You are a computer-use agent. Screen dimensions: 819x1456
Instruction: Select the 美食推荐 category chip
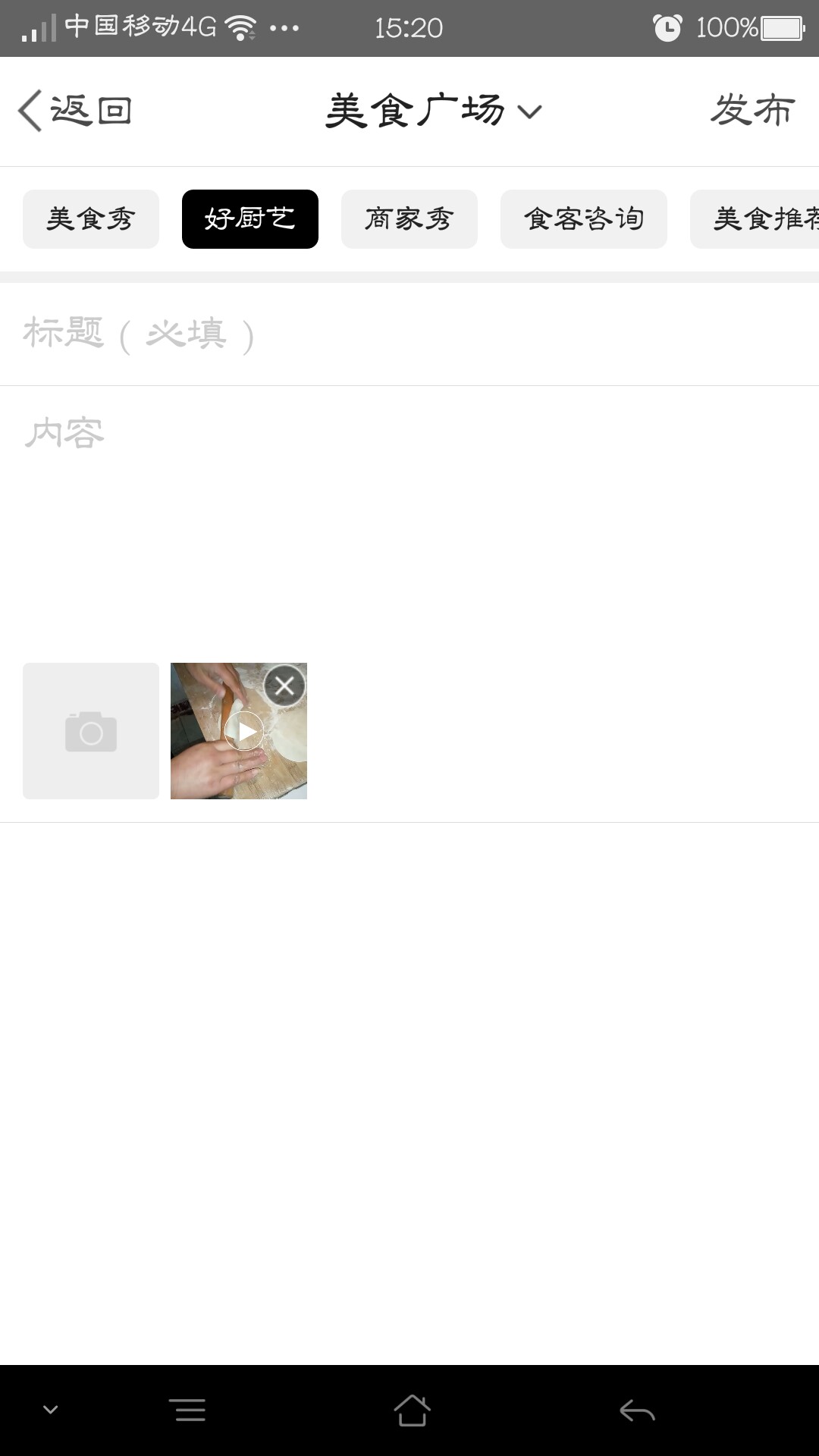[x=755, y=219]
